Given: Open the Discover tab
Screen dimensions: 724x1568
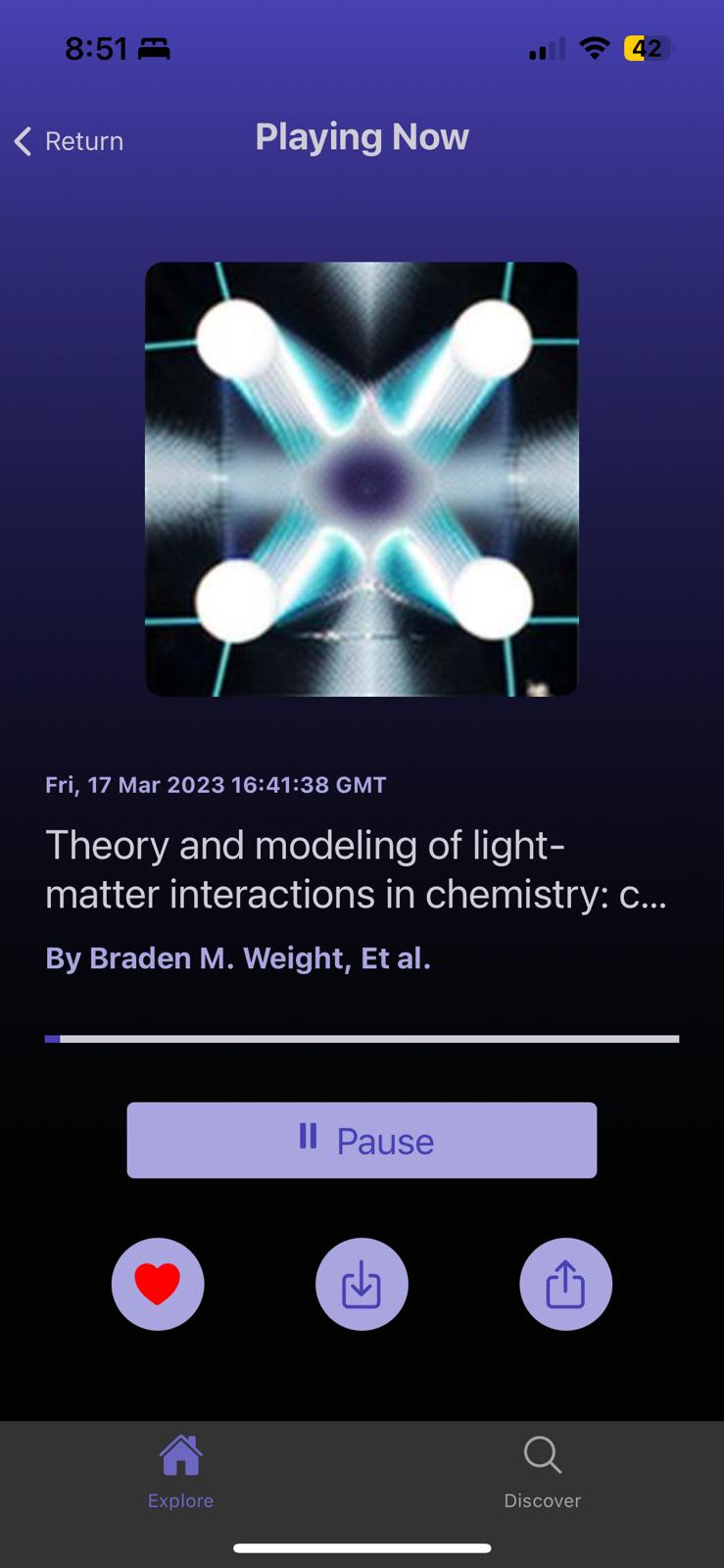Looking at the screenshot, I should pos(543,1472).
